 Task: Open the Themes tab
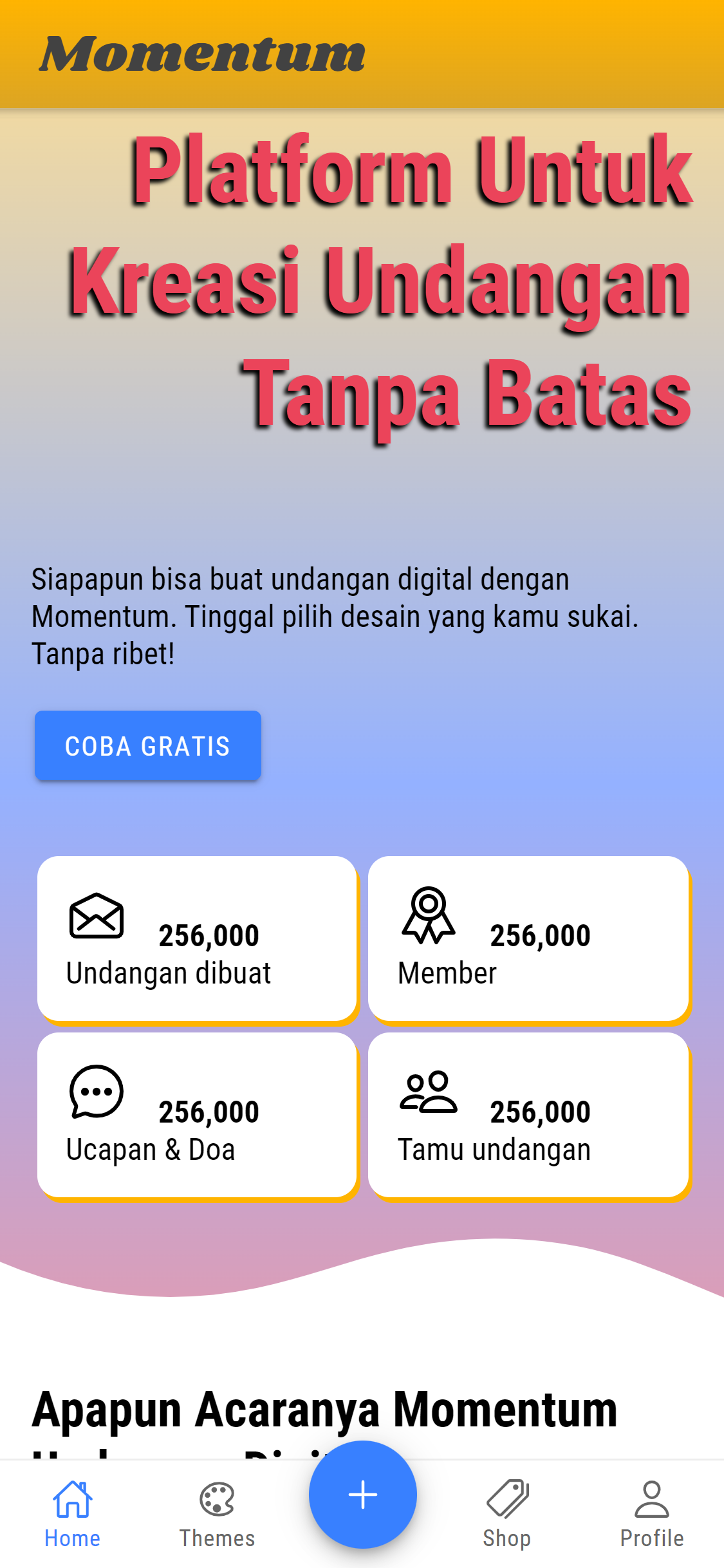[x=217, y=1513]
